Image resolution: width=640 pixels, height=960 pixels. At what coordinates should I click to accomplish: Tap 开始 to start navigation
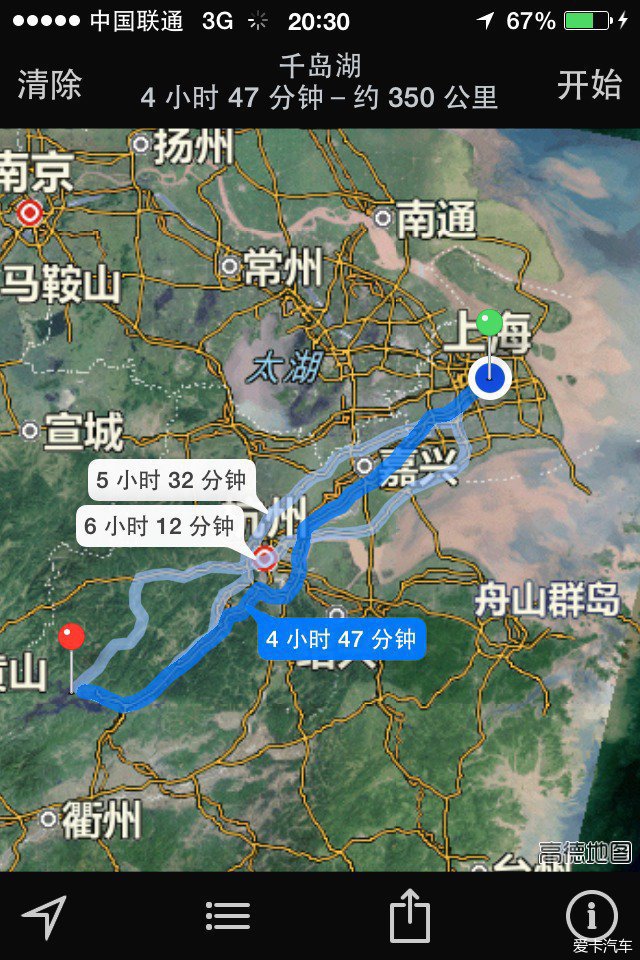589,85
